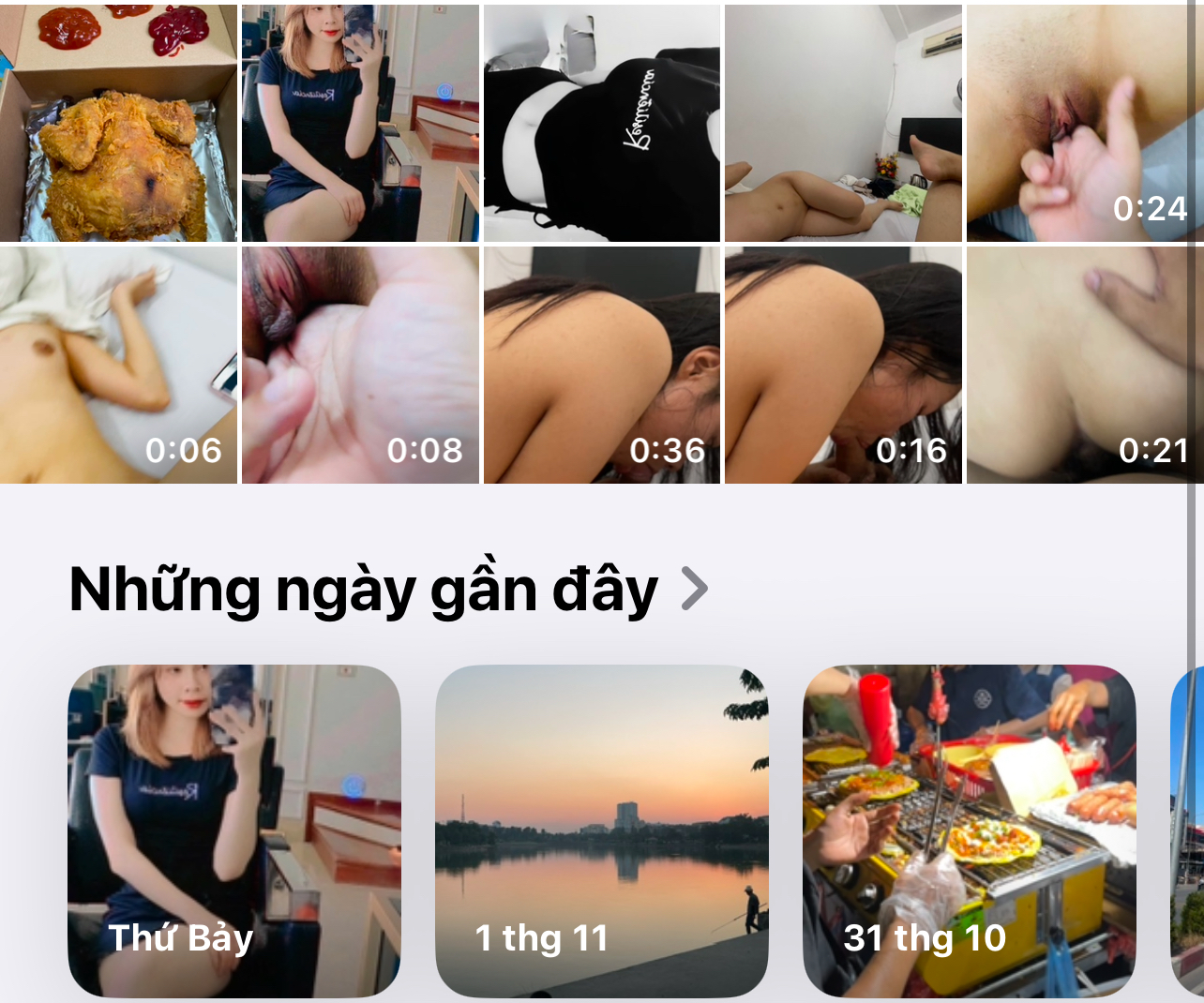Open the Thứ Bảy recent day card
This screenshot has height=1003, width=1204.
point(234,831)
